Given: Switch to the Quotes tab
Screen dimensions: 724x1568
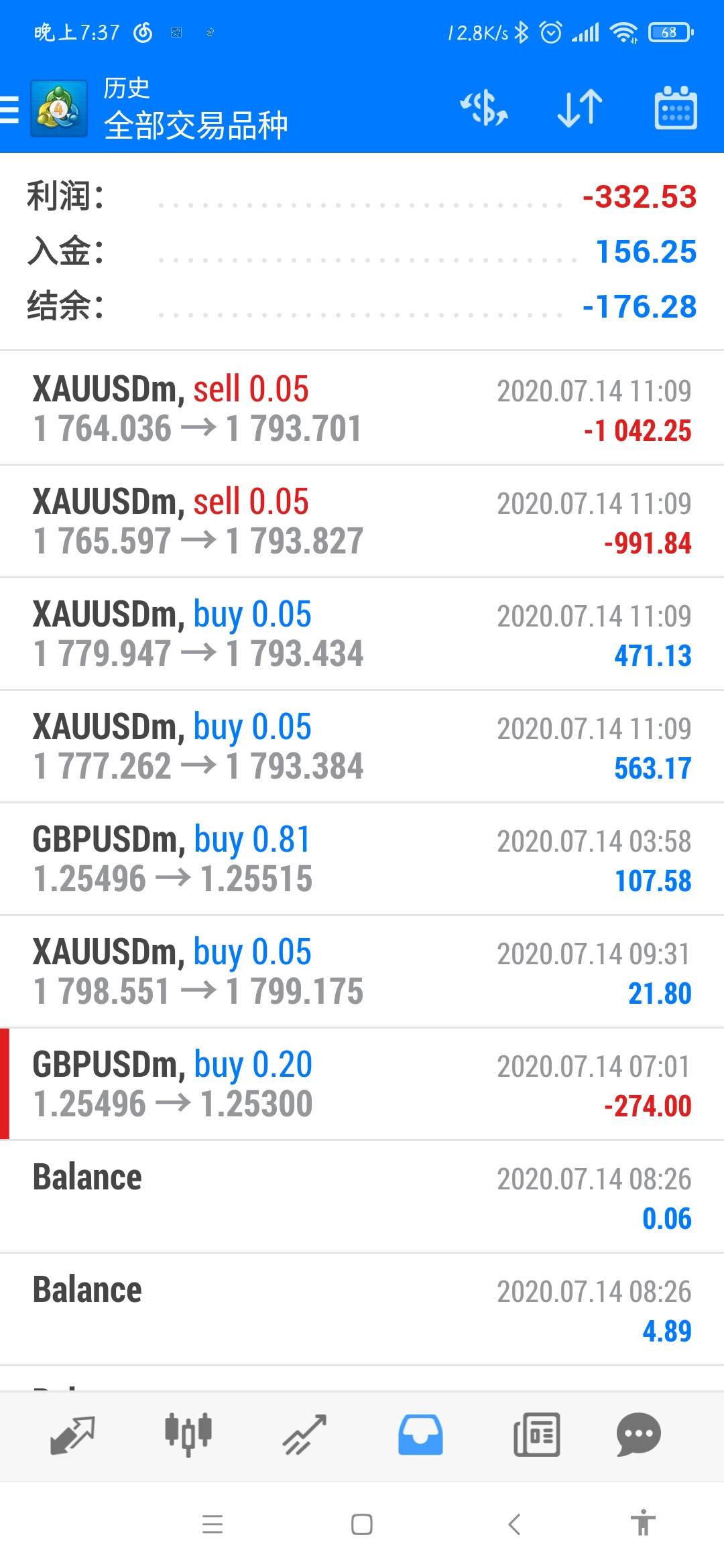Looking at the screenshot, I should pyautogui.click(x=72, y=1435).
